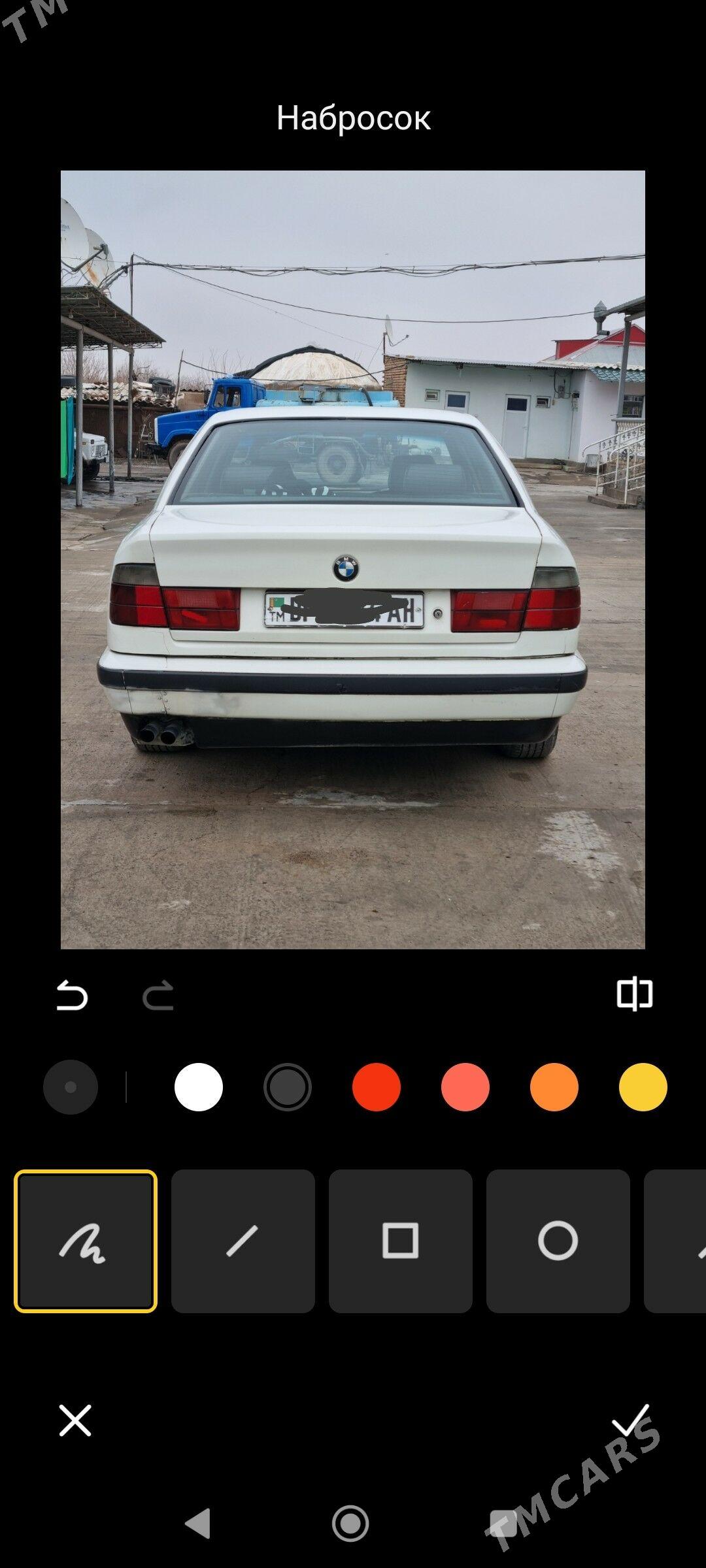
Task: Redo the undone stroke
Action: coord(158,995)
